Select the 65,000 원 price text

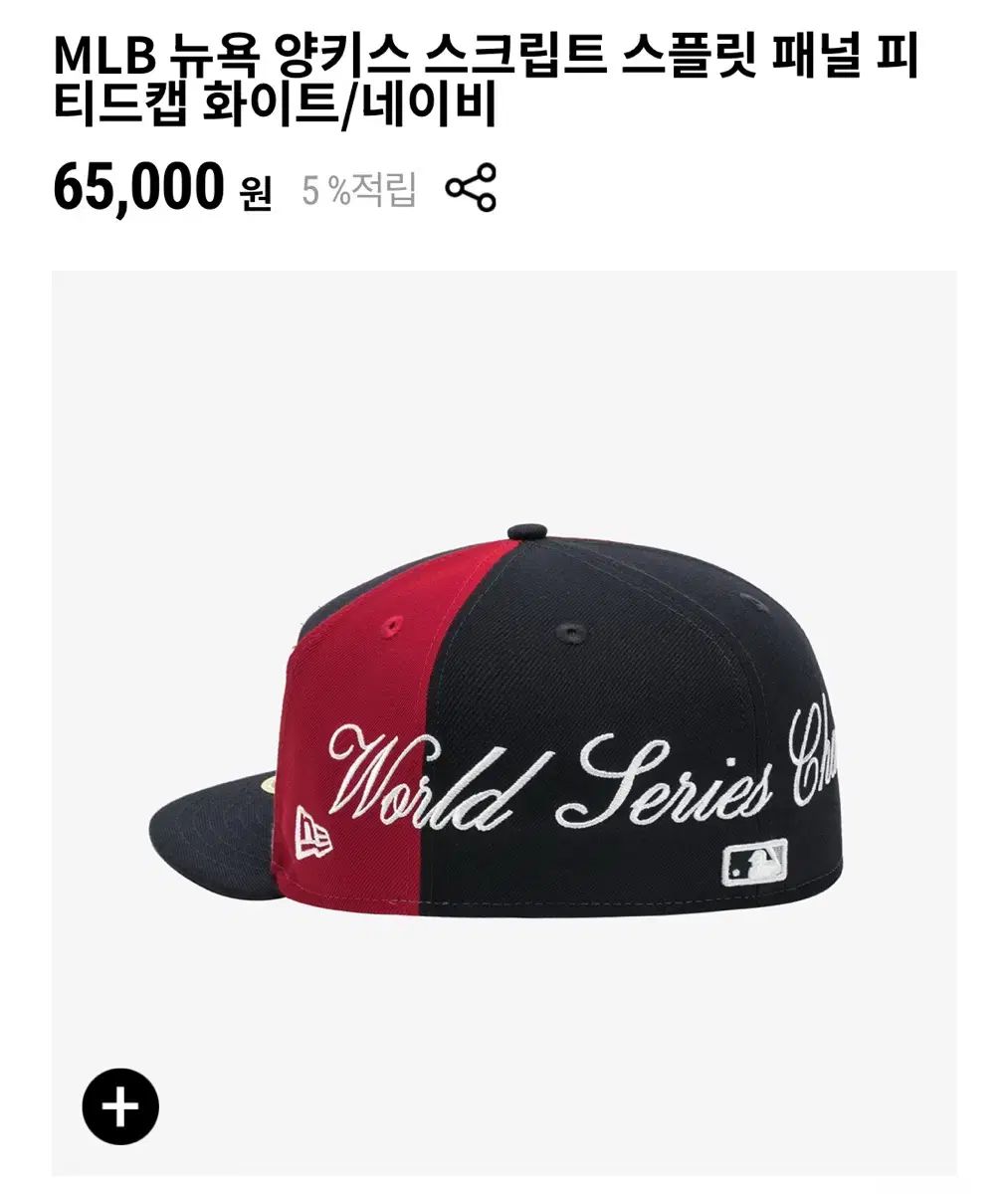pos(139,189)
